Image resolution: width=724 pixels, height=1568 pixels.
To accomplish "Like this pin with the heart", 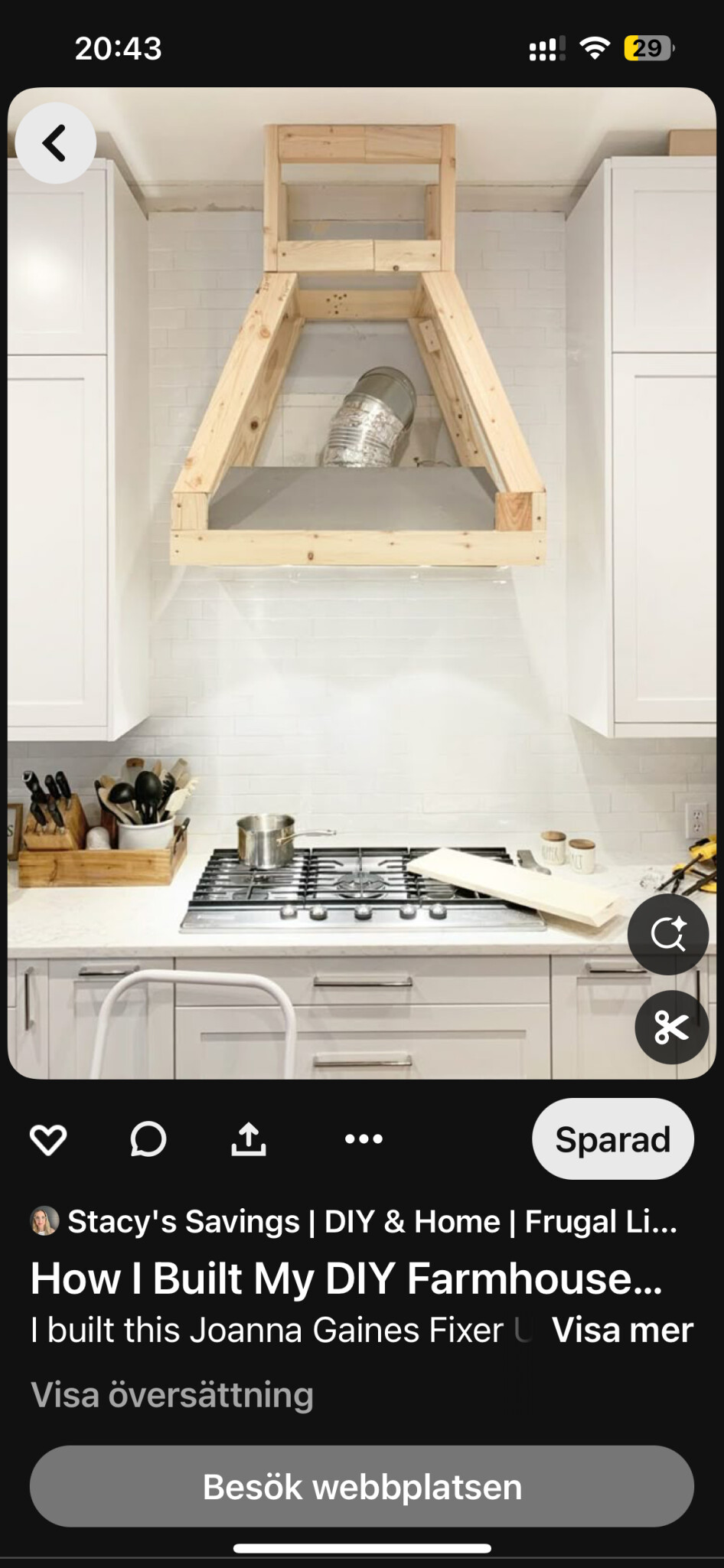I will coord(48,1139).
